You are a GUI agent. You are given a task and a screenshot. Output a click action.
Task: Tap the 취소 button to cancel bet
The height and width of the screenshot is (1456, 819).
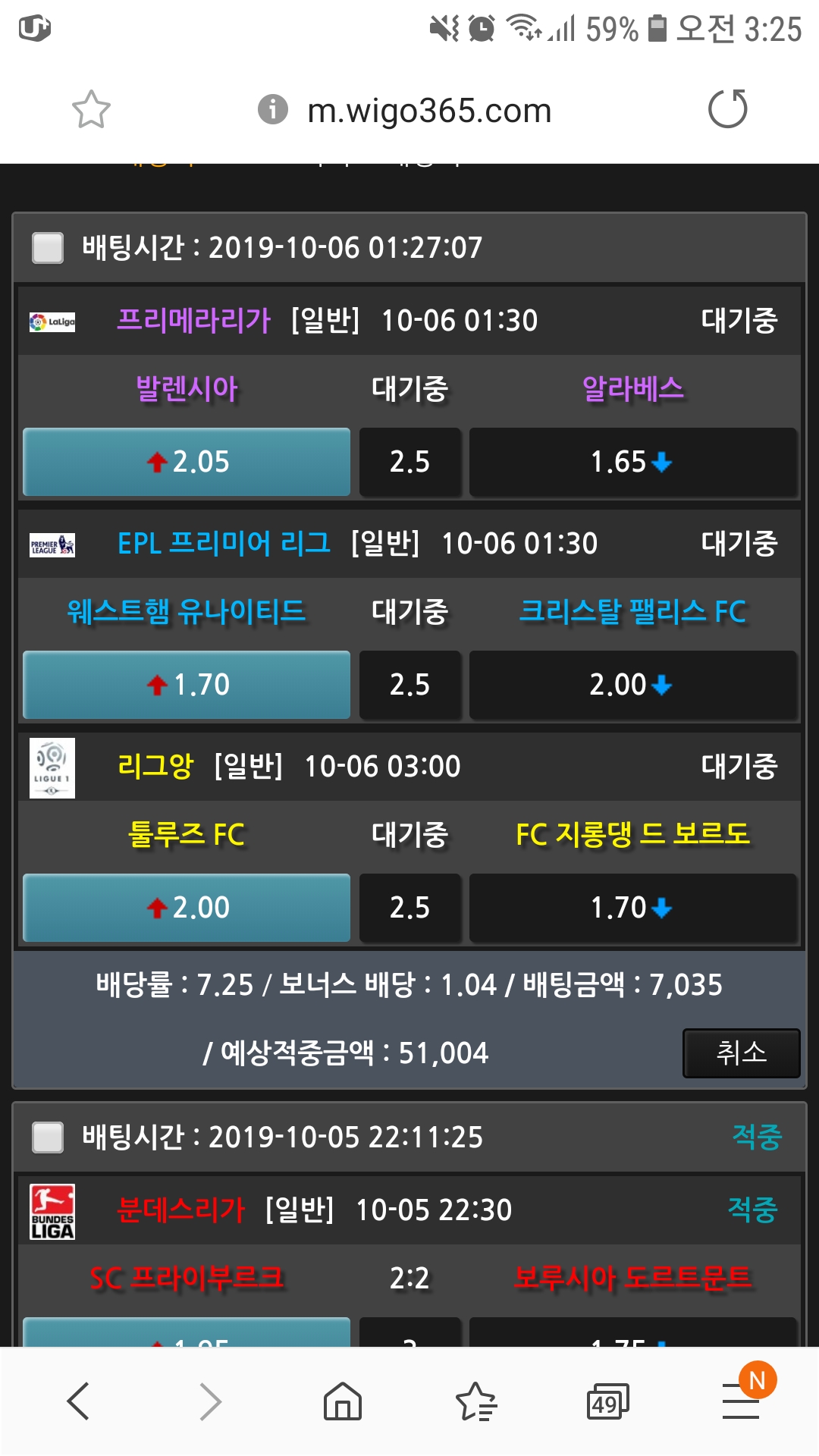point(741,1053)
